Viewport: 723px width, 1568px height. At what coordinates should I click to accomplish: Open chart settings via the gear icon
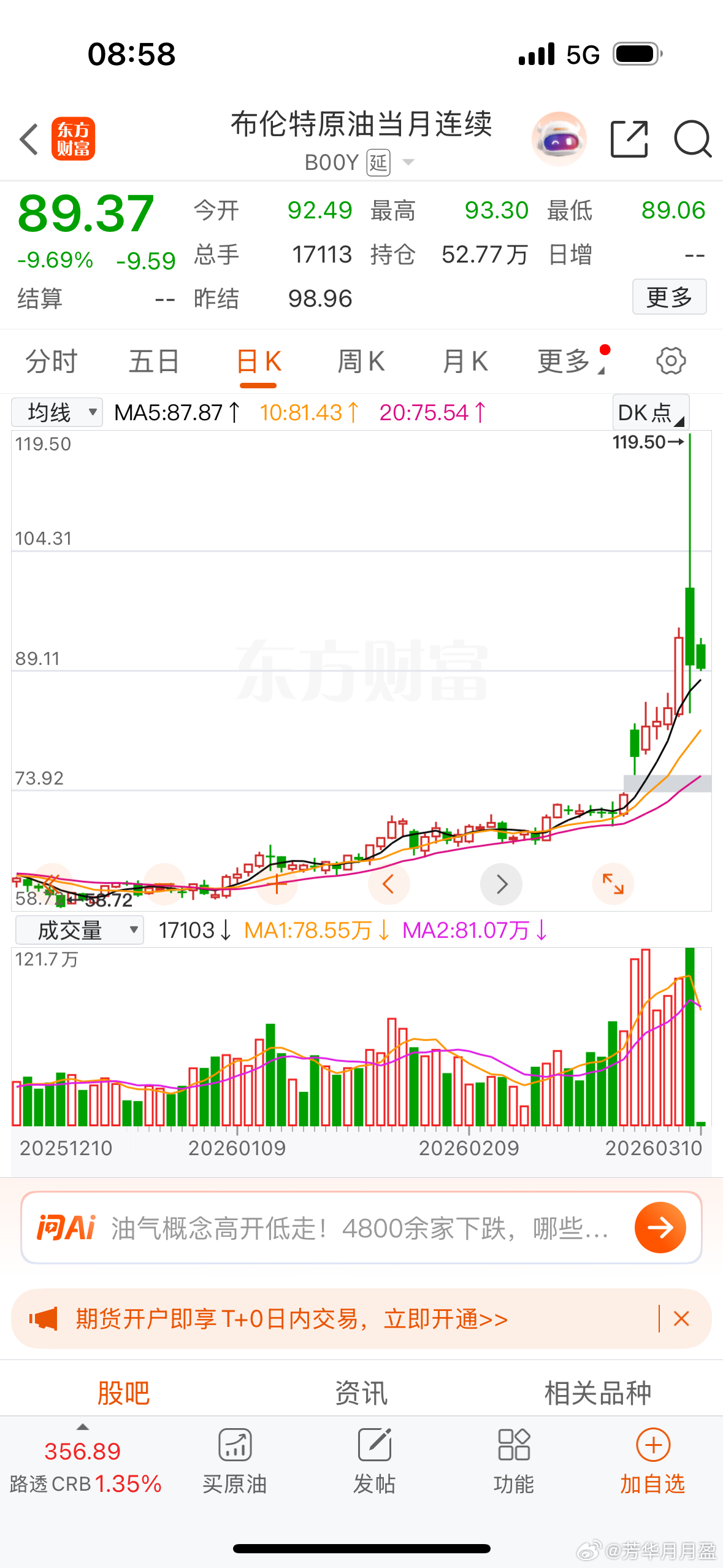pos(670,361)
